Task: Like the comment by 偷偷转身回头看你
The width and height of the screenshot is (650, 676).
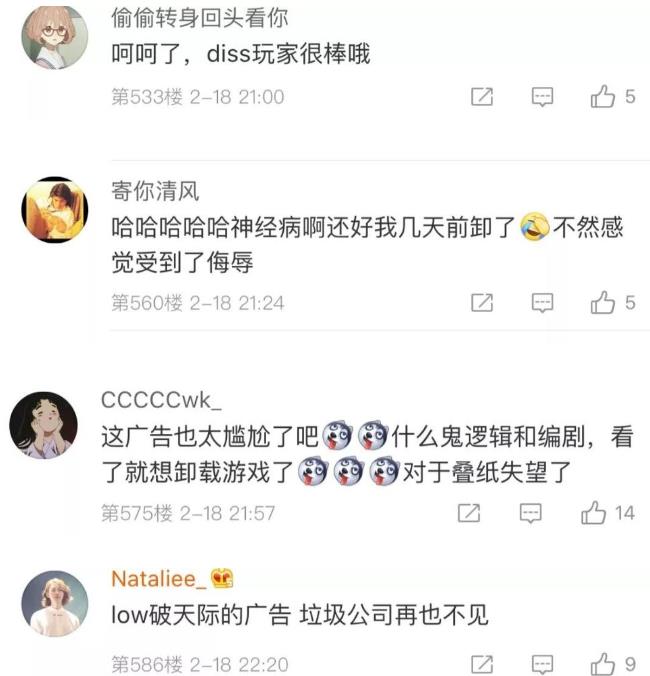Action: [x=603, y=97]
